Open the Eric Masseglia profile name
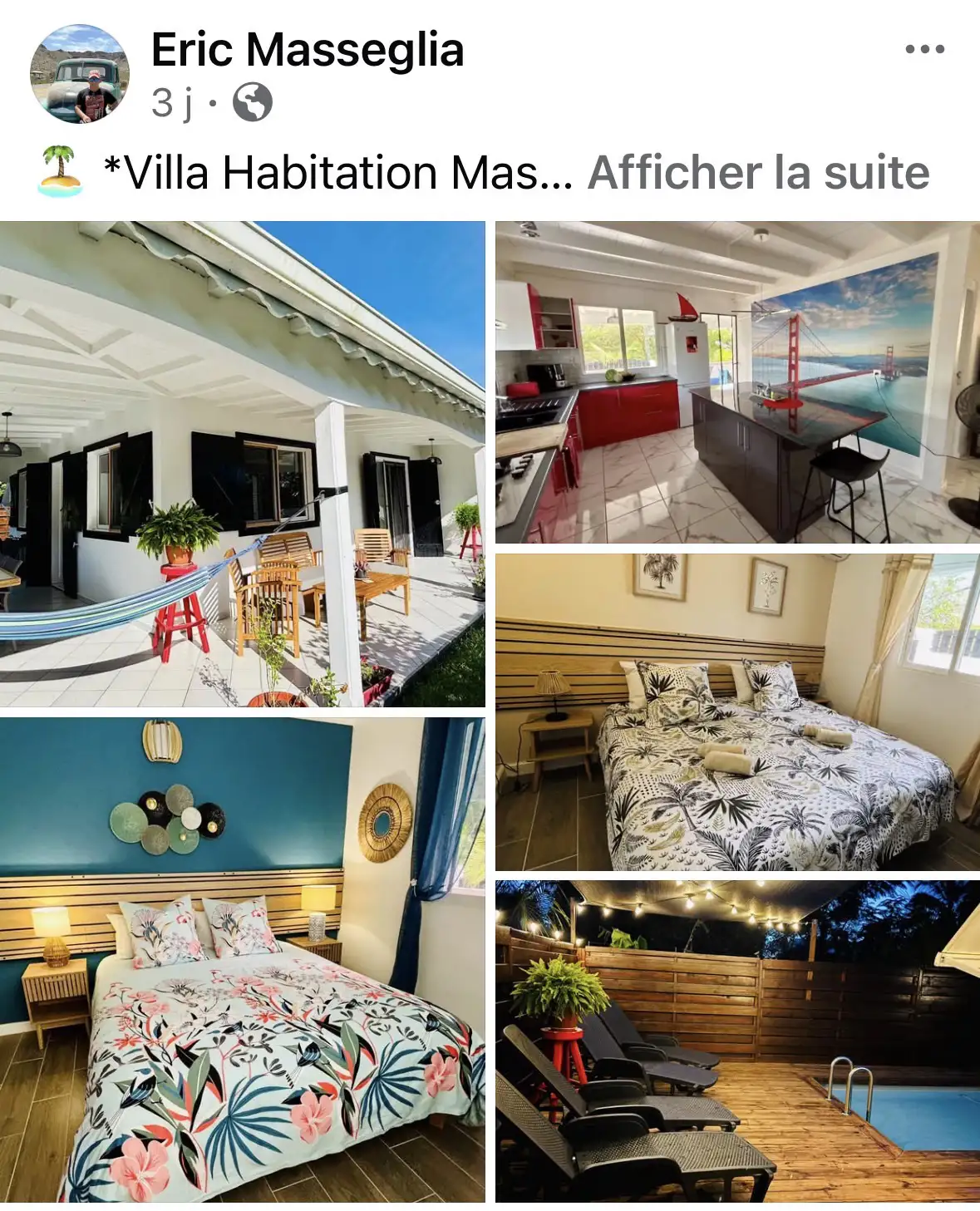The image size is (980, 1211). 307,50
